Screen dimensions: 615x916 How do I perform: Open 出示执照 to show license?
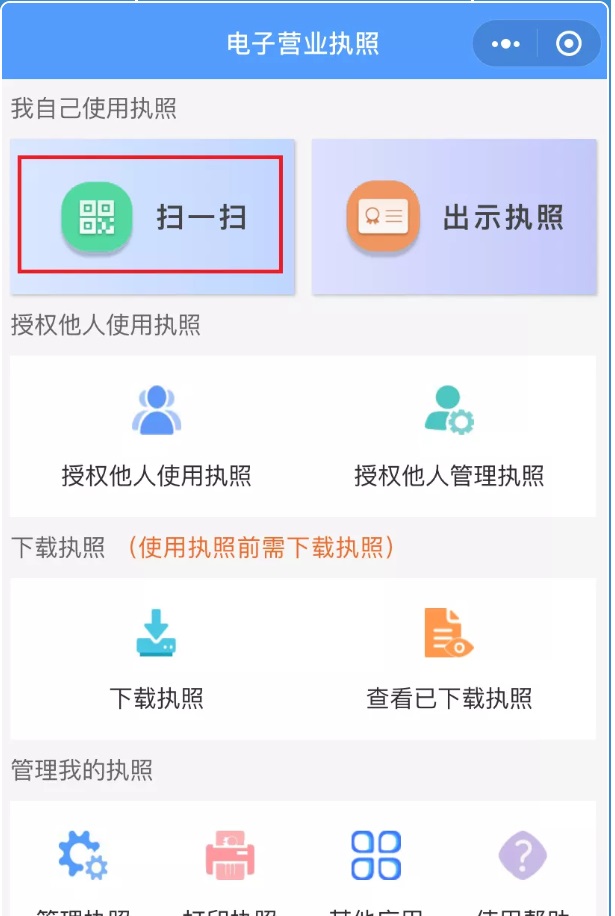point(455,216)
